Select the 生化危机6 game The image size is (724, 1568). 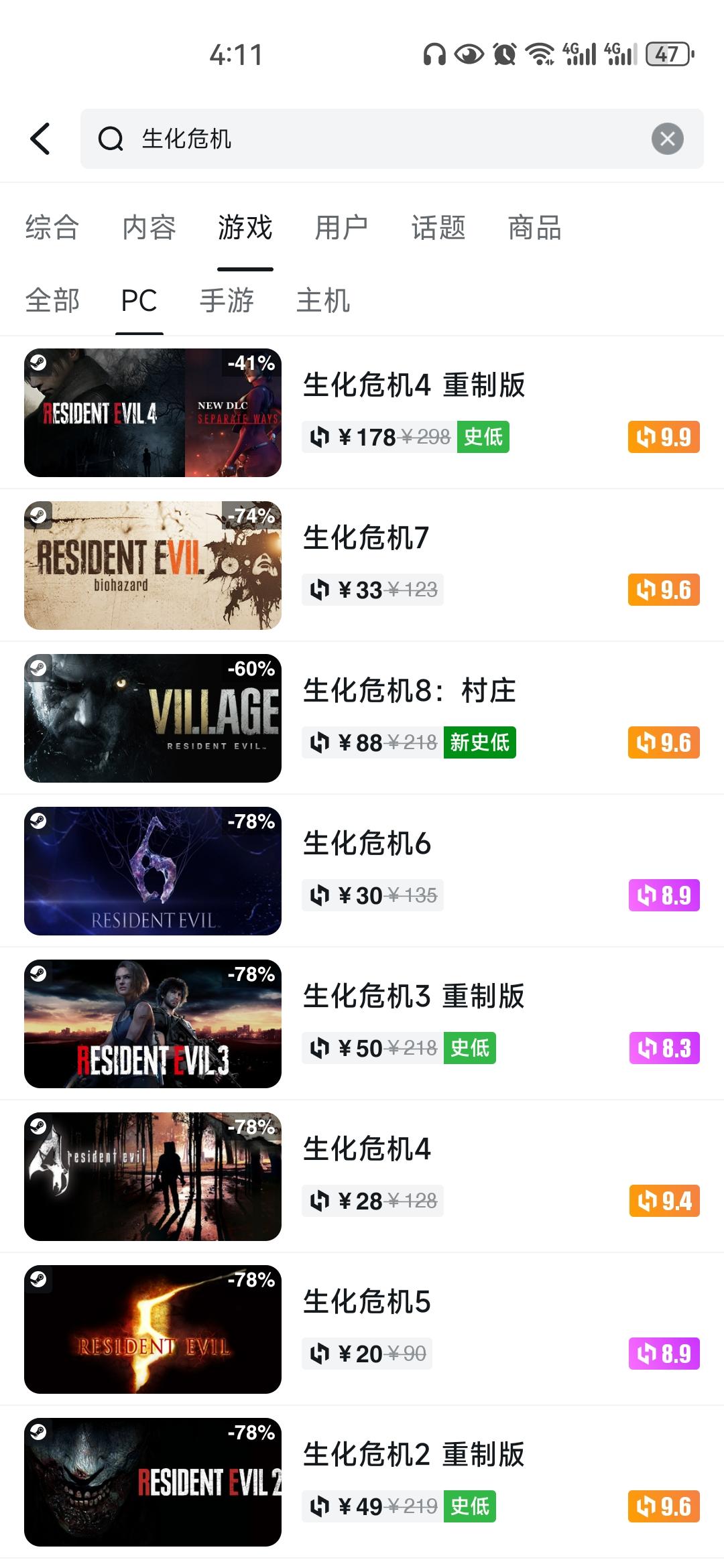367,844
